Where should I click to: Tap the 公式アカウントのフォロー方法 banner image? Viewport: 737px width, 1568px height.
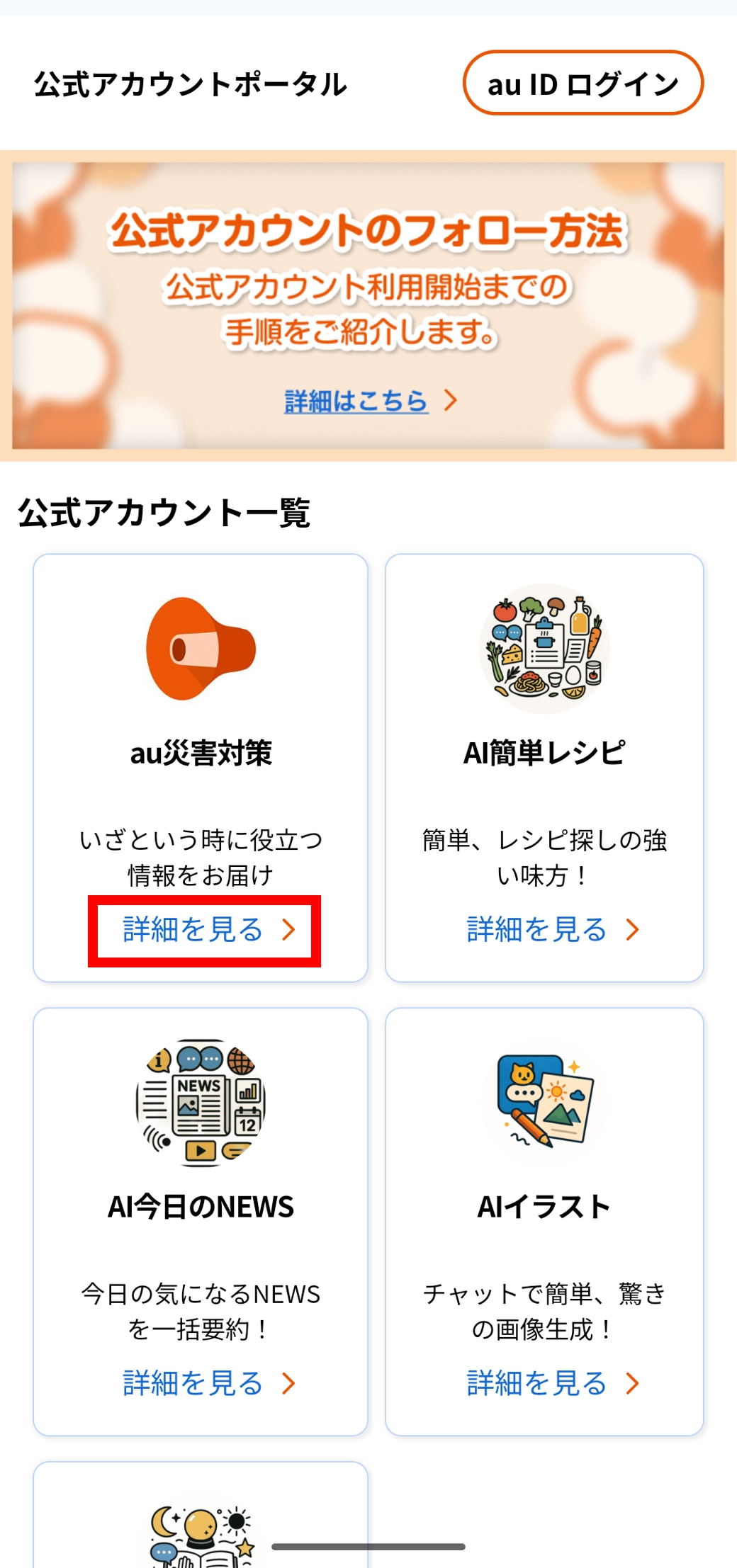(x=368, y=305)
